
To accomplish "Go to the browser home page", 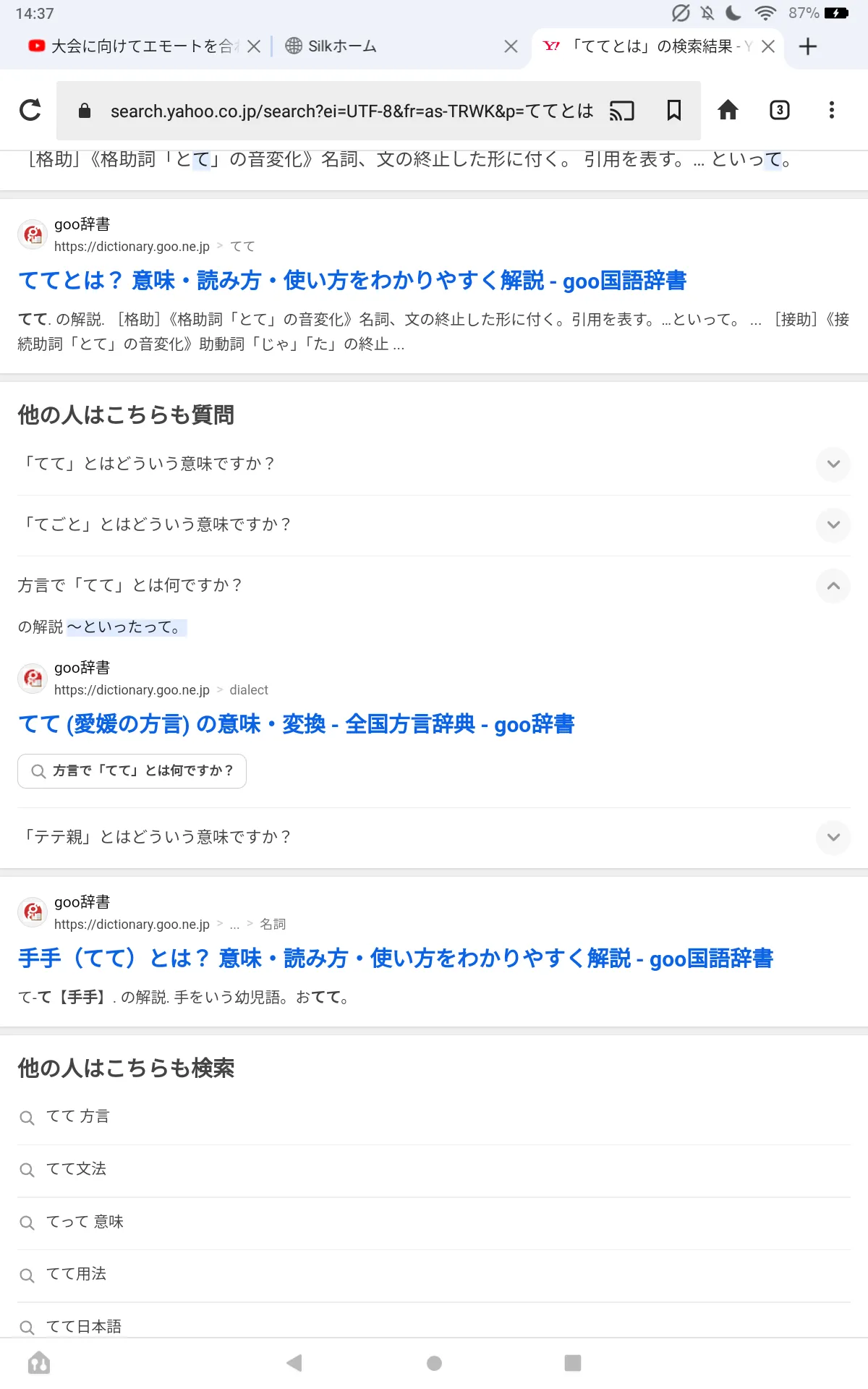I will click(x=728, y=110).
